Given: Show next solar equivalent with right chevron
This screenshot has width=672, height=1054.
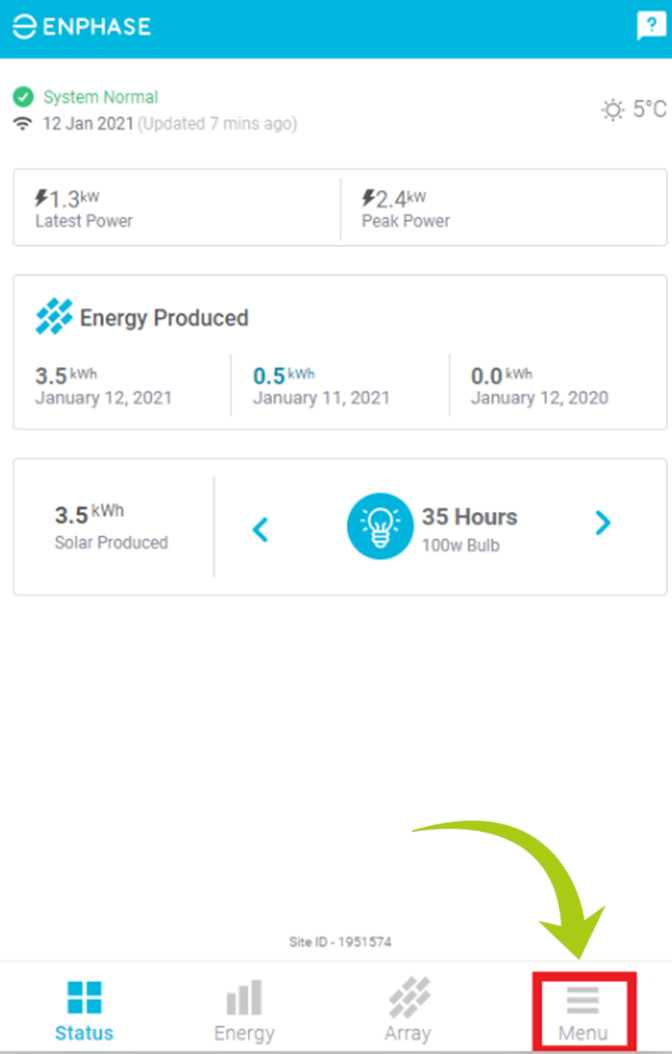Looking at the screenshot, I should pyautogui.click(x=602, y=523).
